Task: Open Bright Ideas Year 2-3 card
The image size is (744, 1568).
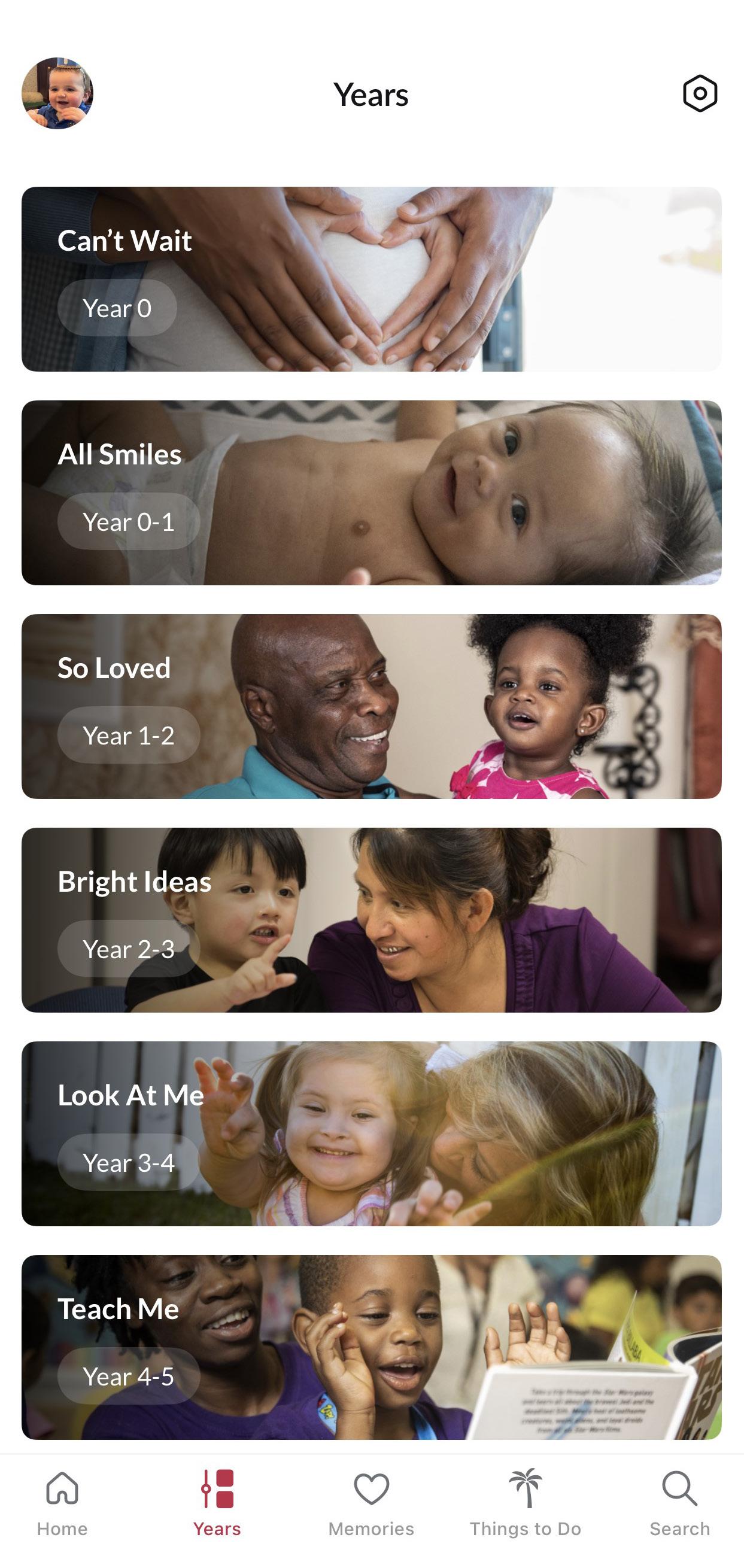Action: 371,920
